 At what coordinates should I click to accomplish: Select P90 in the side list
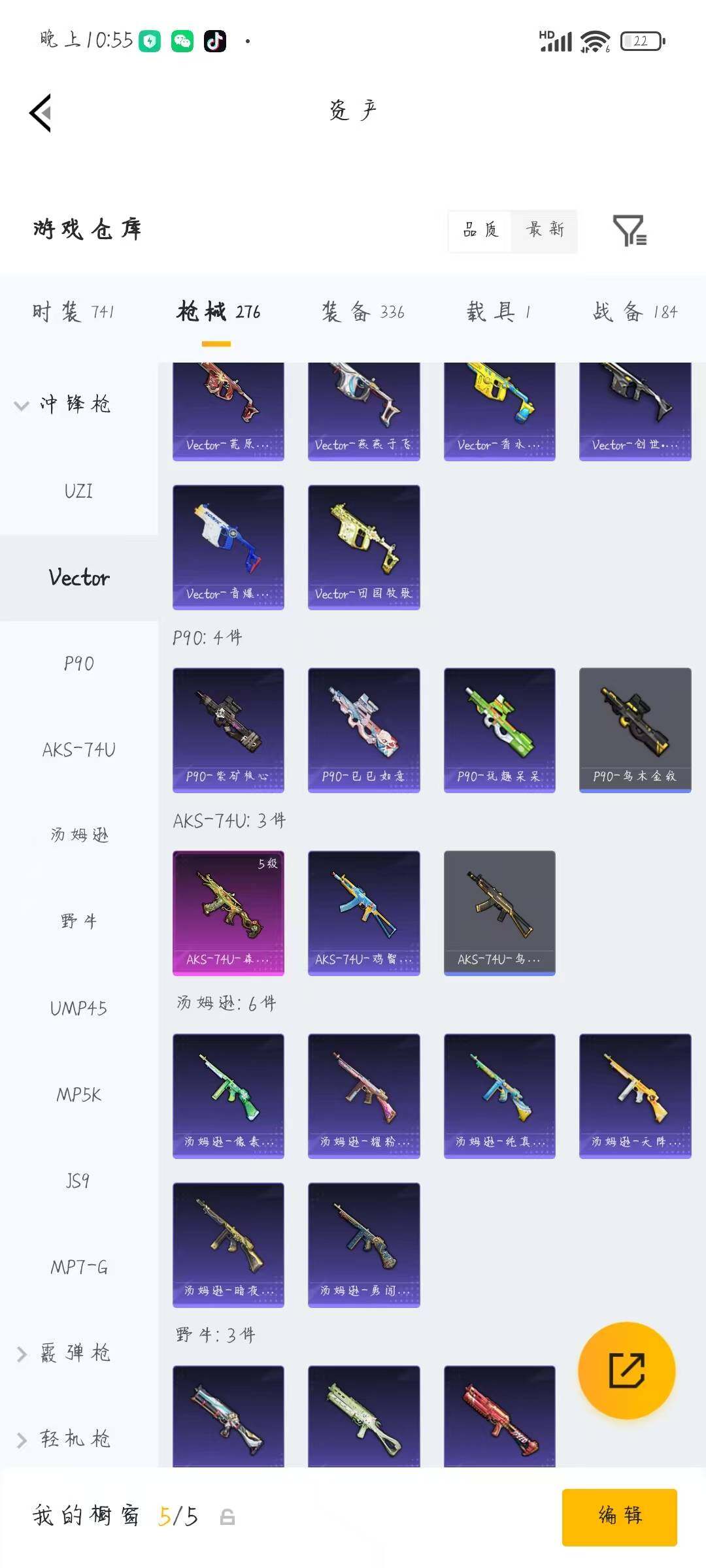click(x=78, y=664)
